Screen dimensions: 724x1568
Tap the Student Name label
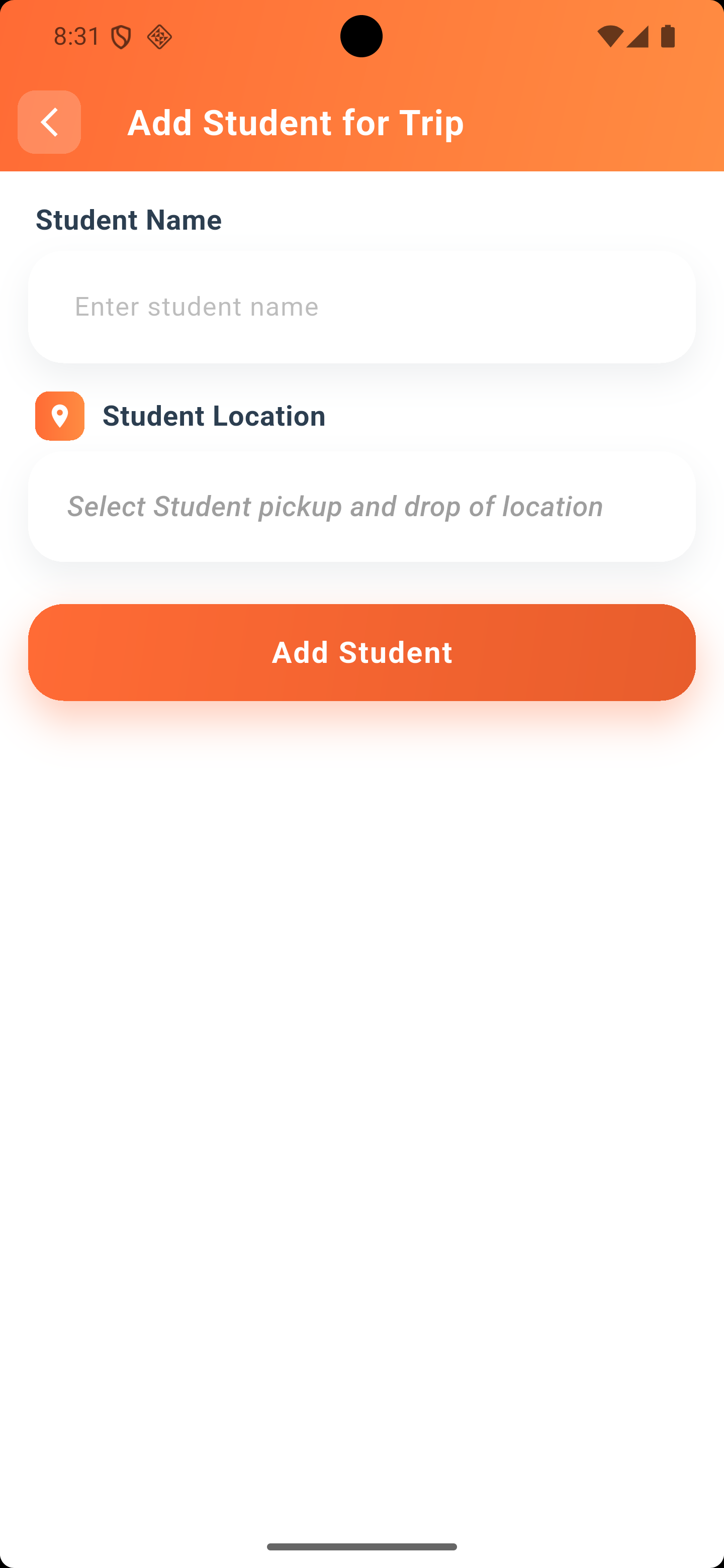pos(129,220)
